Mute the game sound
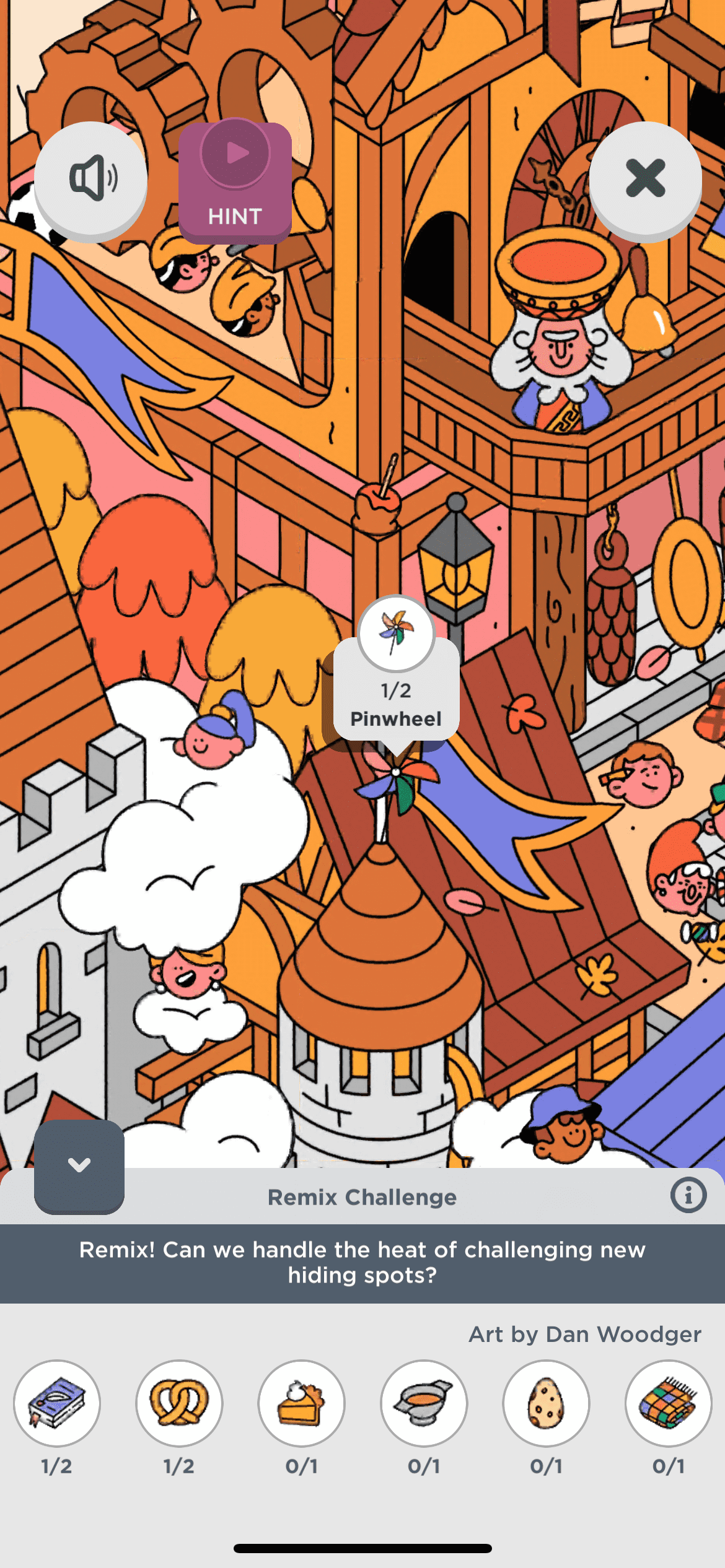 coord(91,178)
